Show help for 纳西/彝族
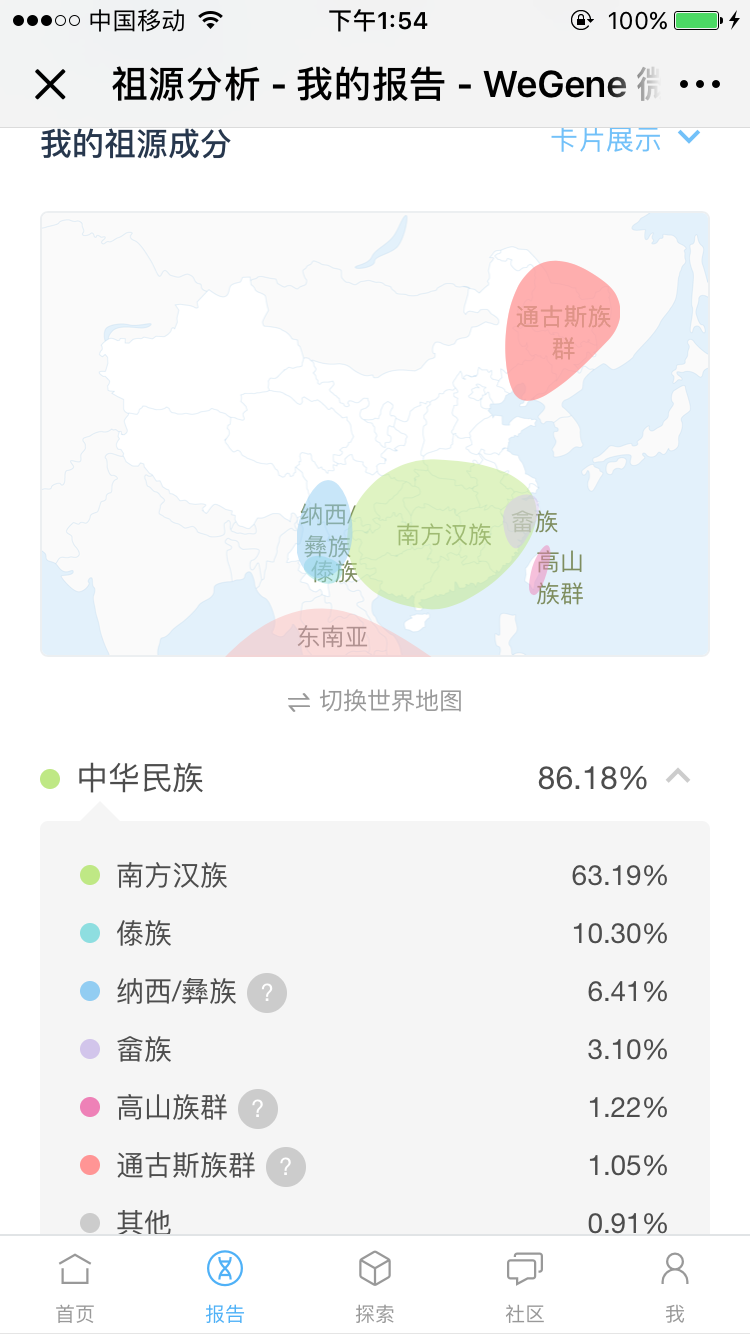Viewport: 750px width, 1334px height. click(x=267, y=992)
